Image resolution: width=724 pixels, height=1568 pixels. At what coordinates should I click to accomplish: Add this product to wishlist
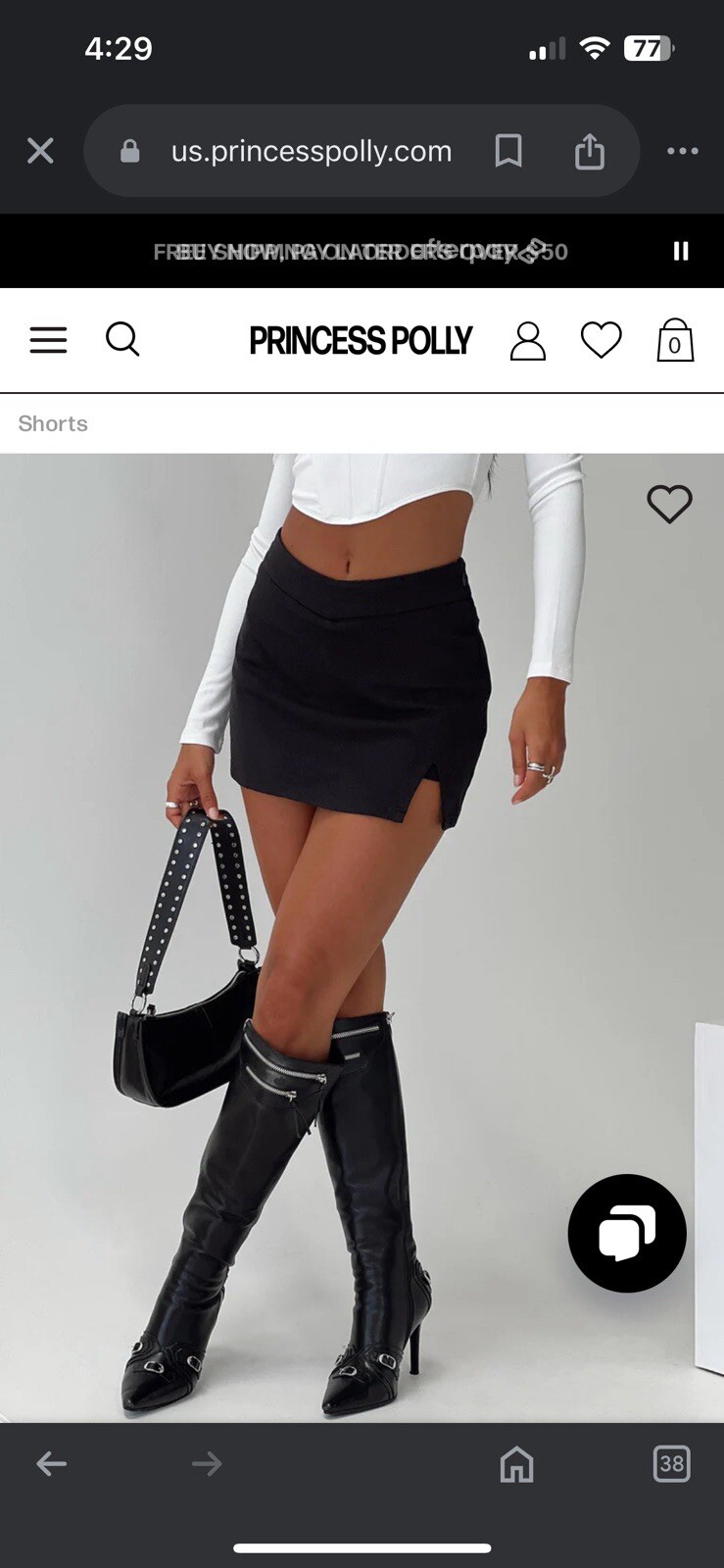[x=669, y=504]
